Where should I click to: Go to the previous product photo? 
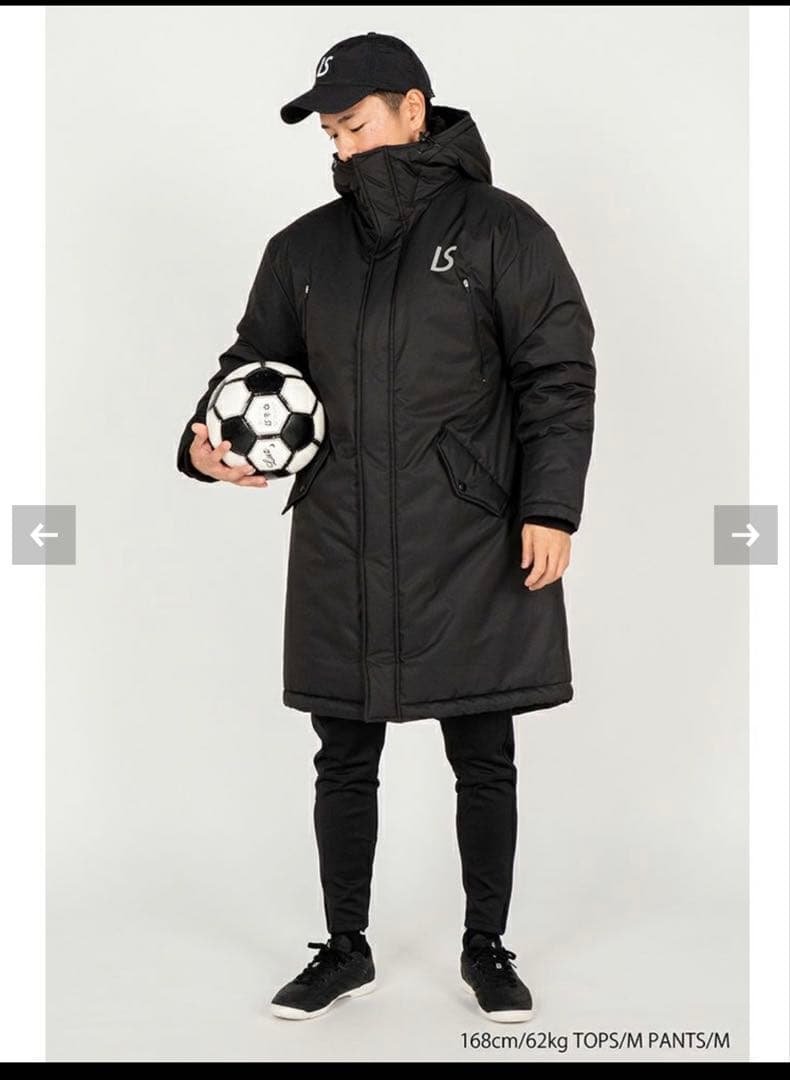(44, 535)
